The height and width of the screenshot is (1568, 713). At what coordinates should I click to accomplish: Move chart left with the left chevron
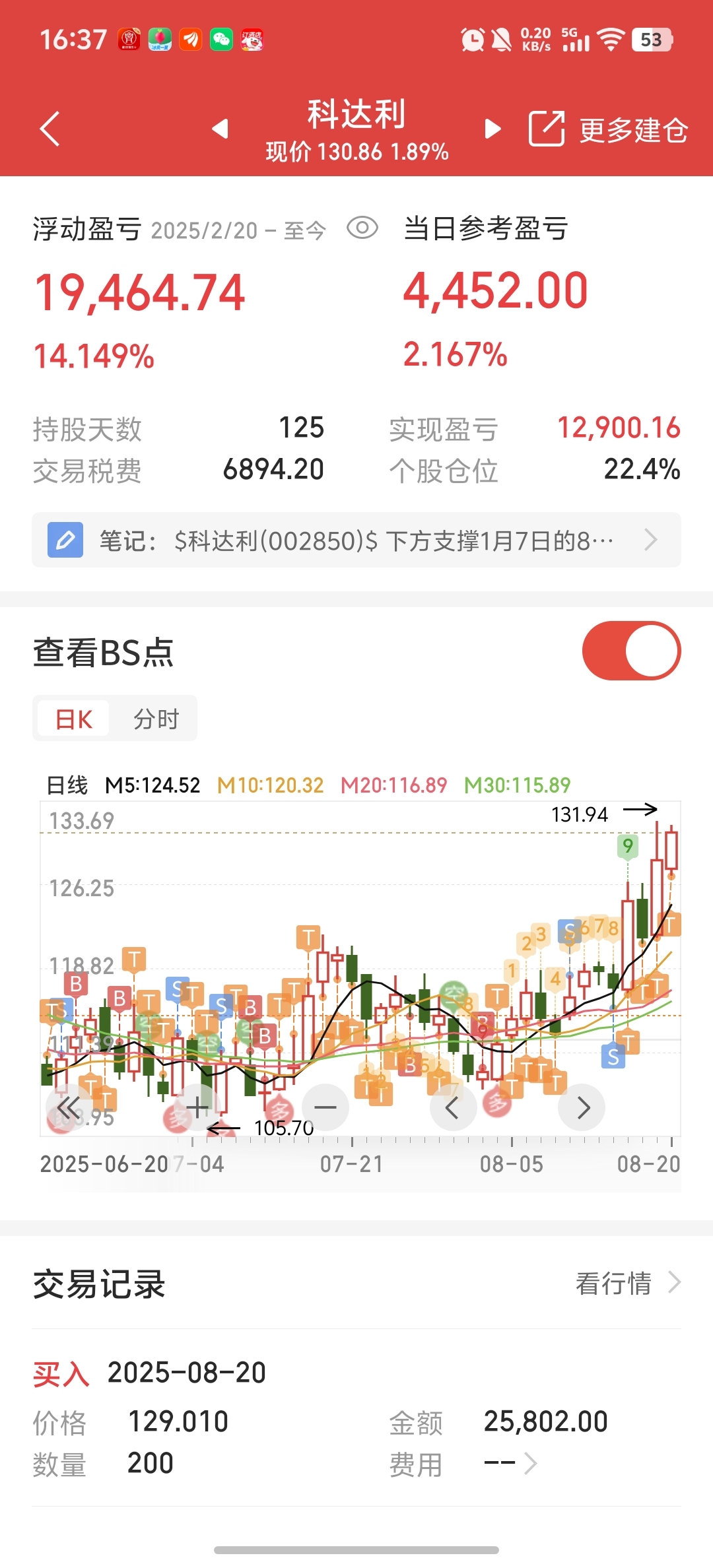pyautogui.click(x=454, y=1108)
